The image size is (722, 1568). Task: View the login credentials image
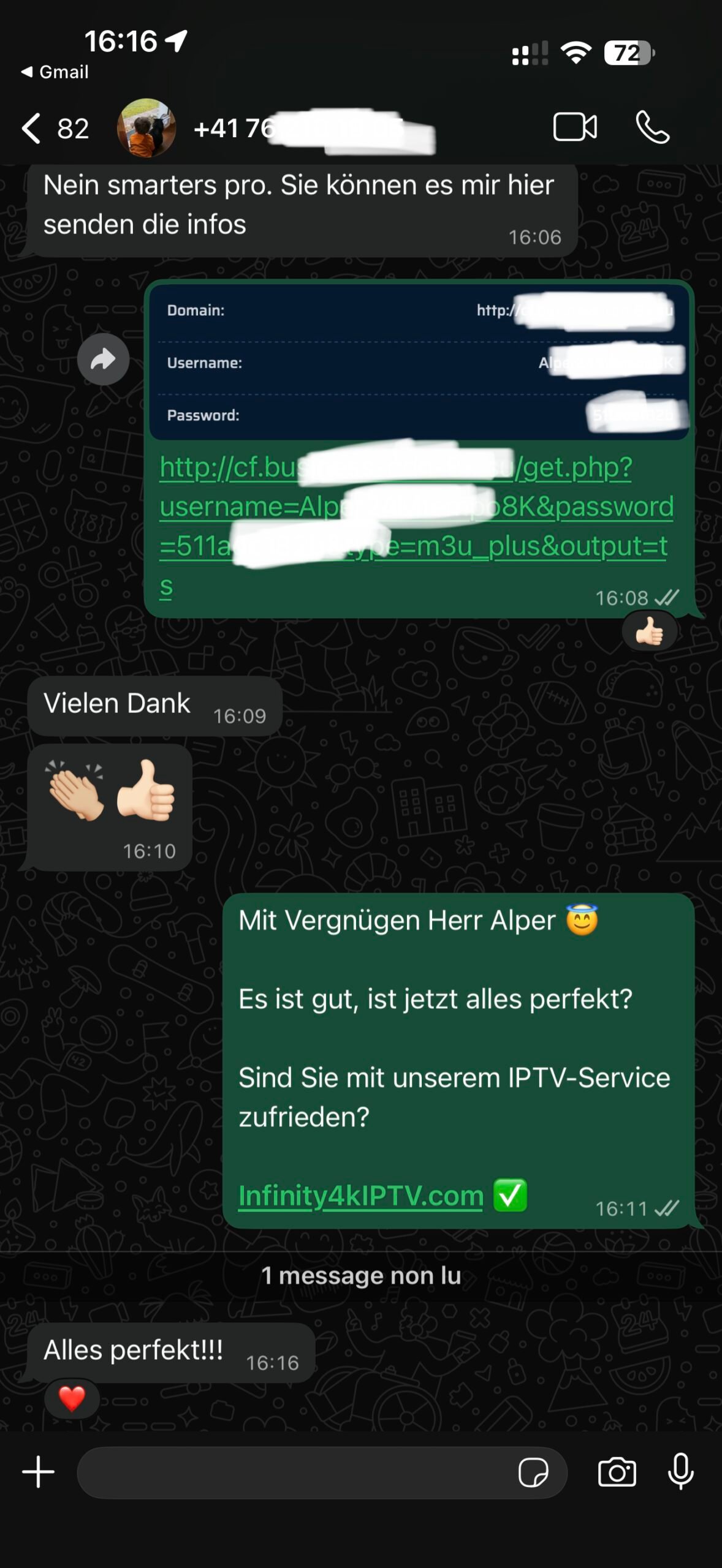419,361
